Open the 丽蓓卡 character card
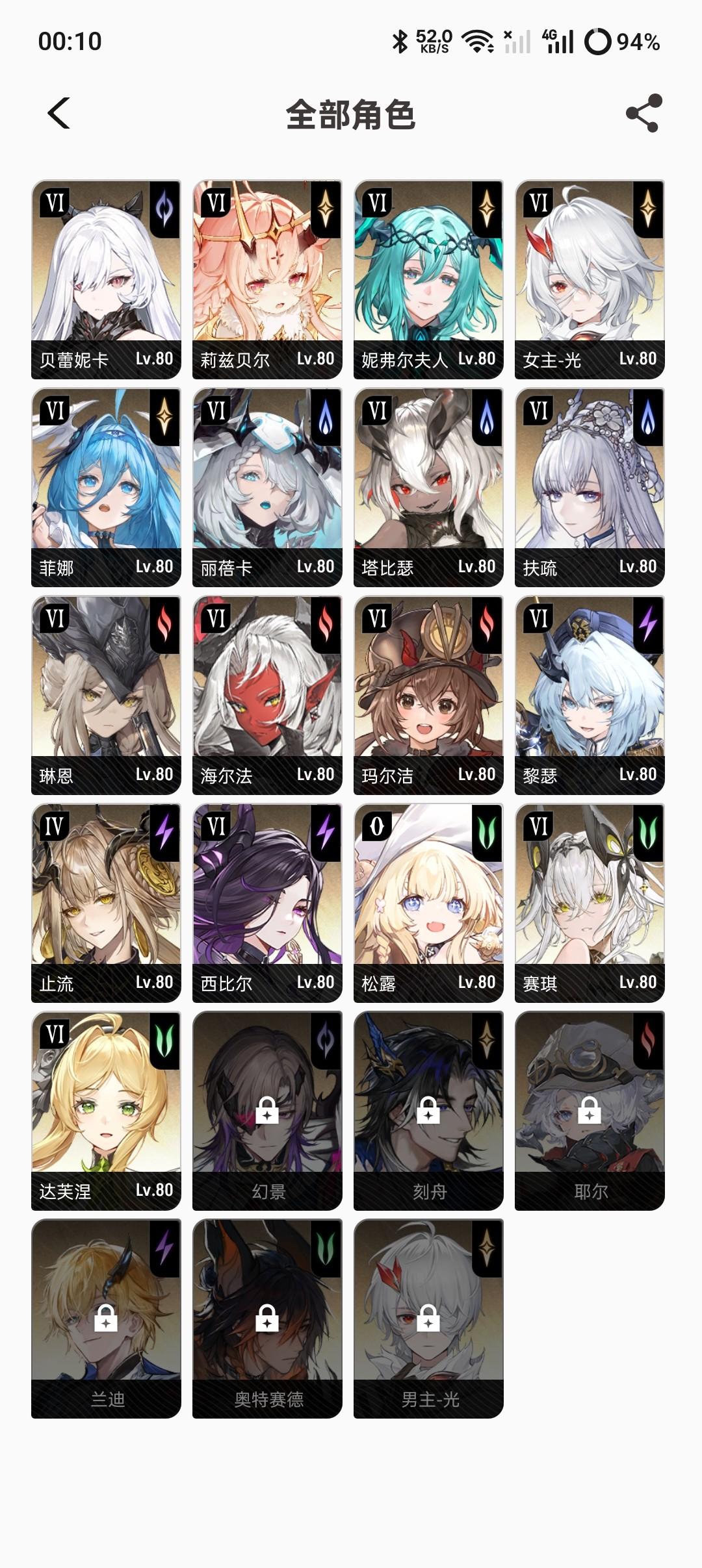 [267, 487]
